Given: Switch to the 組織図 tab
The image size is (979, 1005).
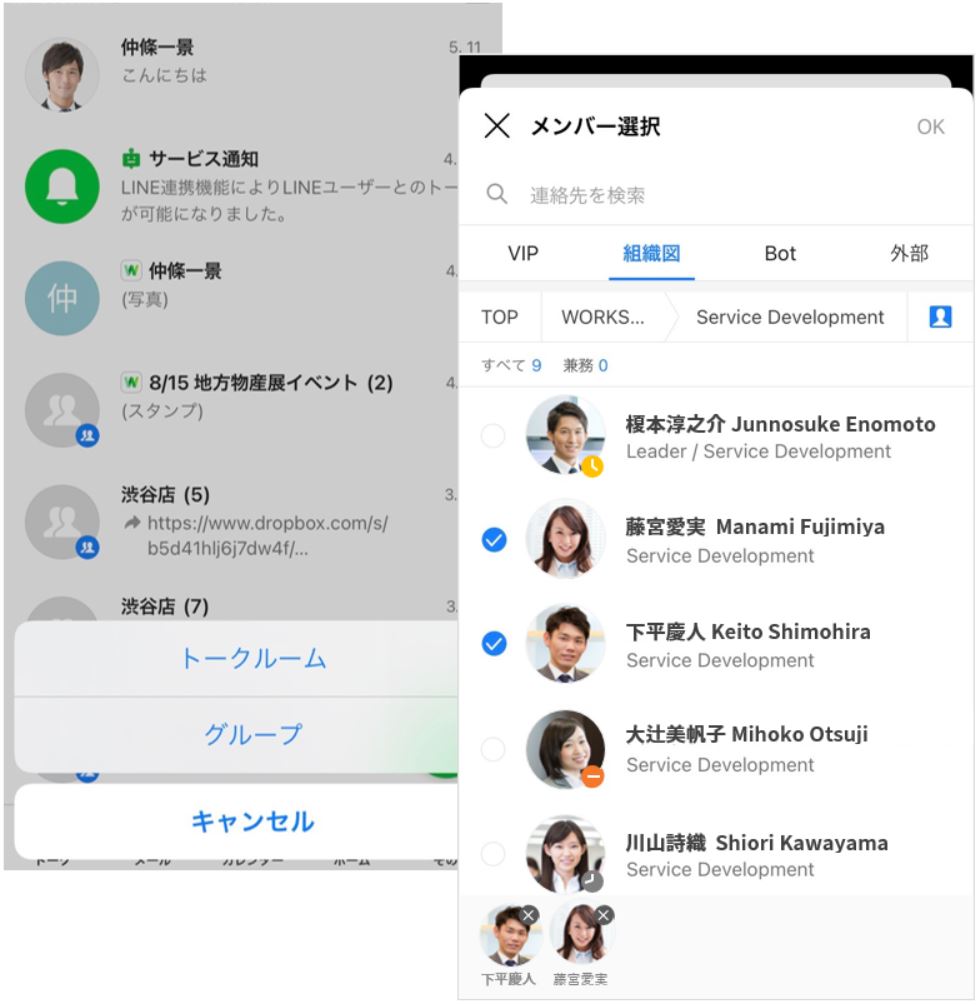Looking at the screenshot, I should 652,254.
